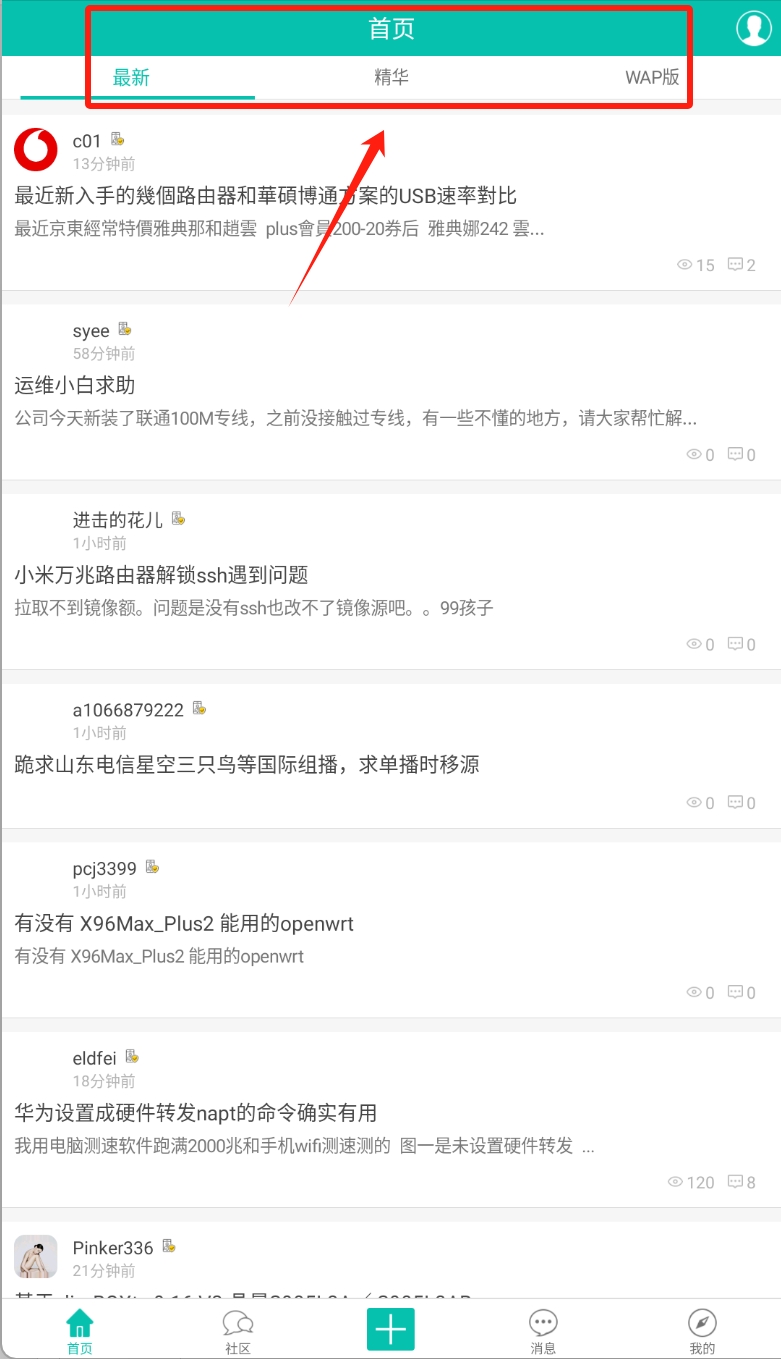
Task: Open the 消息 tab
Action: click(543, 1331)
